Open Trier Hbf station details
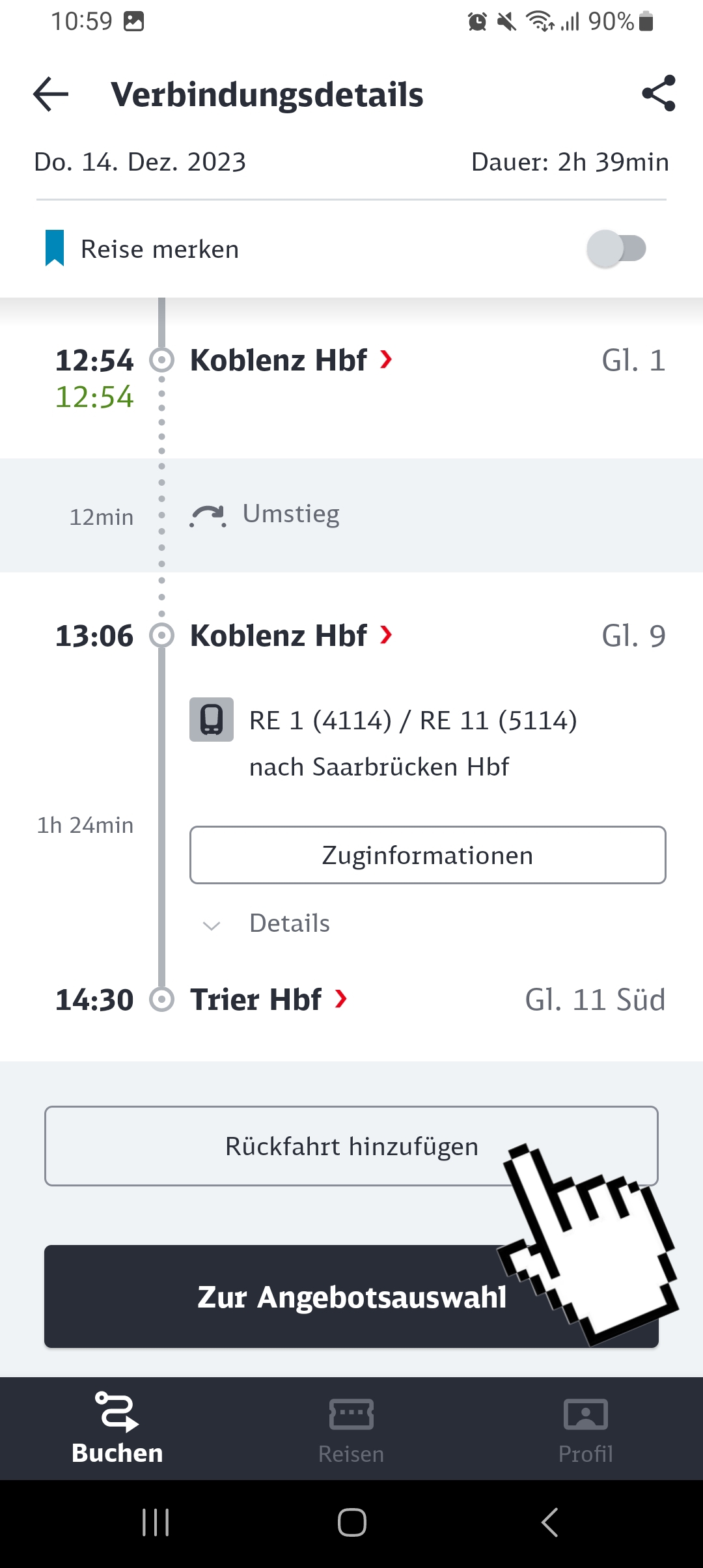This screenshot has height=1568, width=703. tap(268, 1000)
